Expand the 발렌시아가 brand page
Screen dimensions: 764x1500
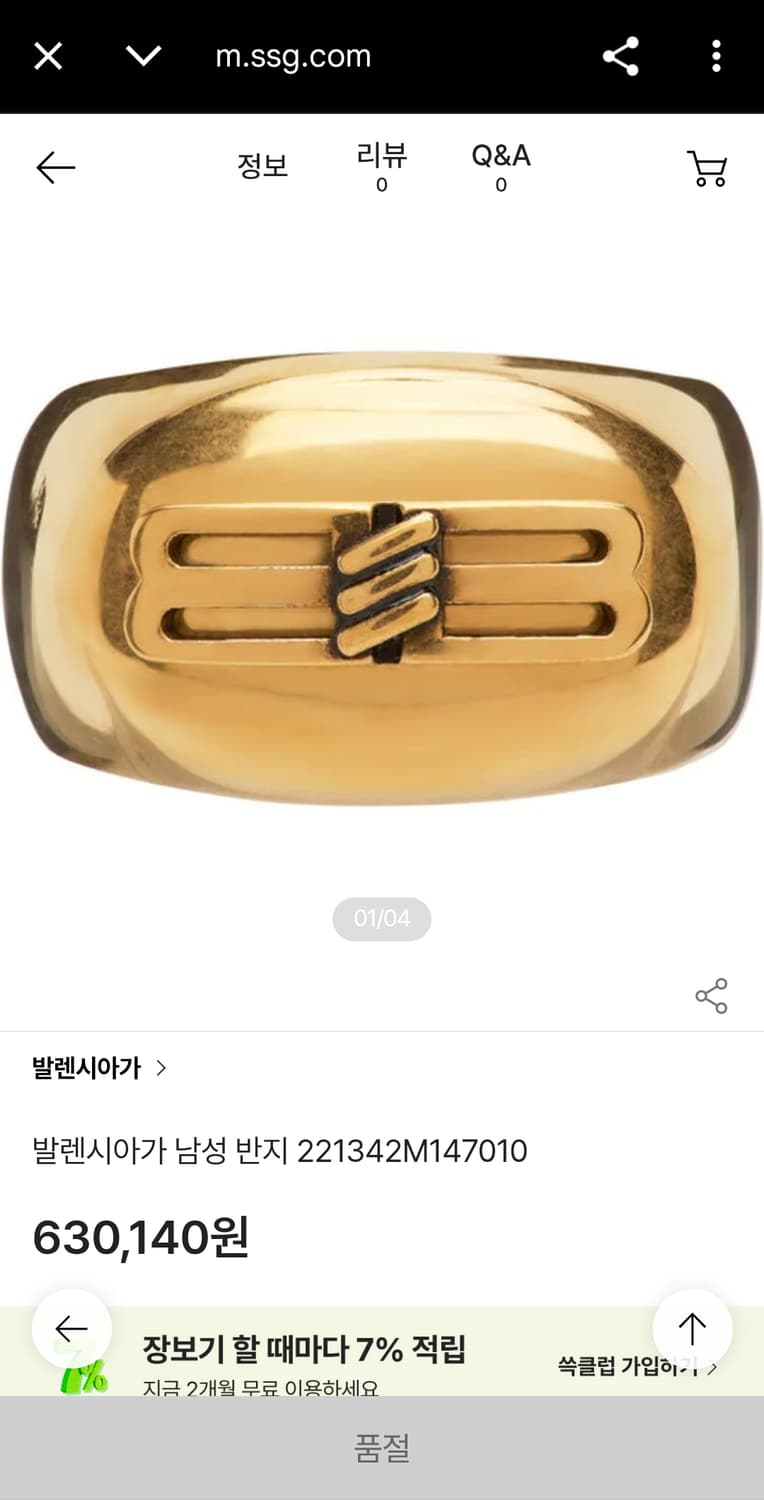point(97,1067)
